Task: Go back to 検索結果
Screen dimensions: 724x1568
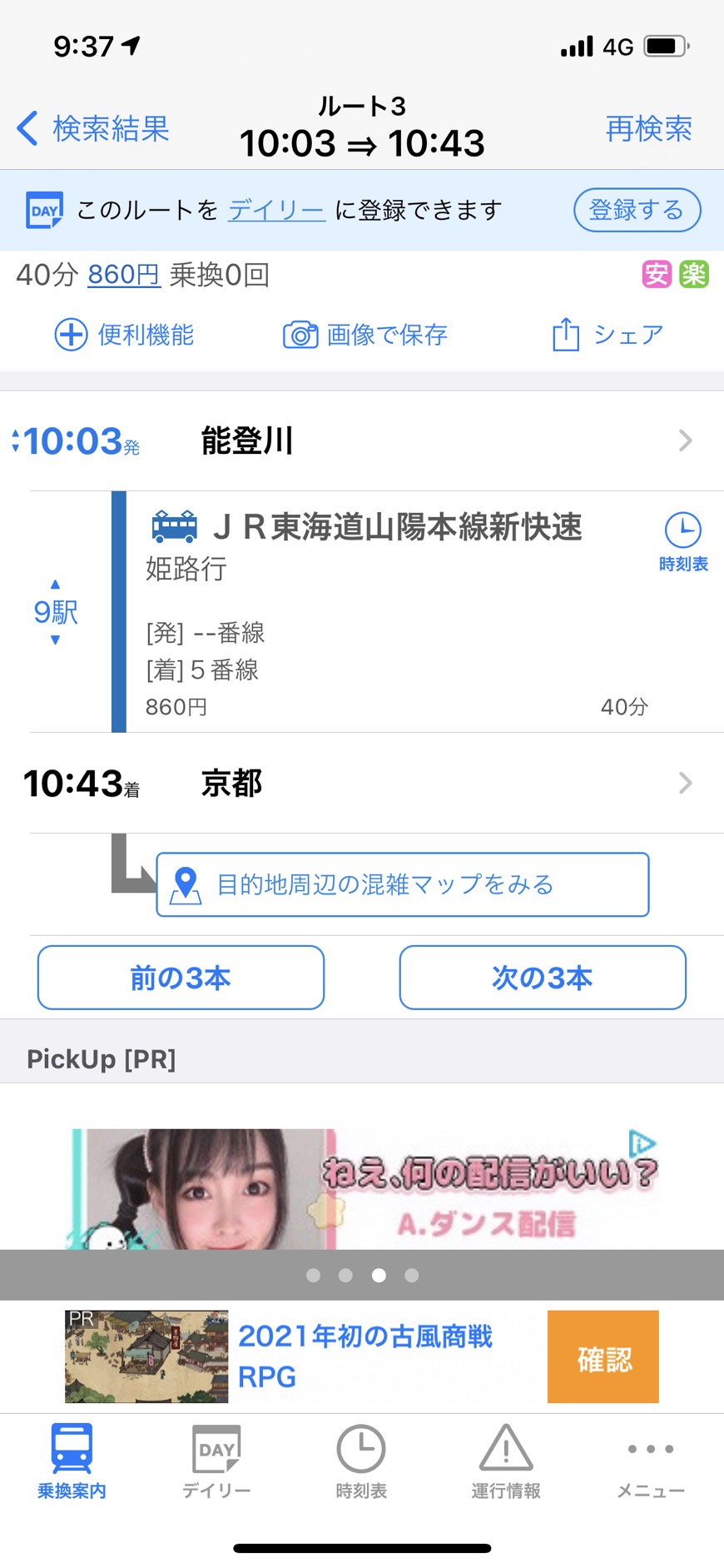Action: point(93,128)
